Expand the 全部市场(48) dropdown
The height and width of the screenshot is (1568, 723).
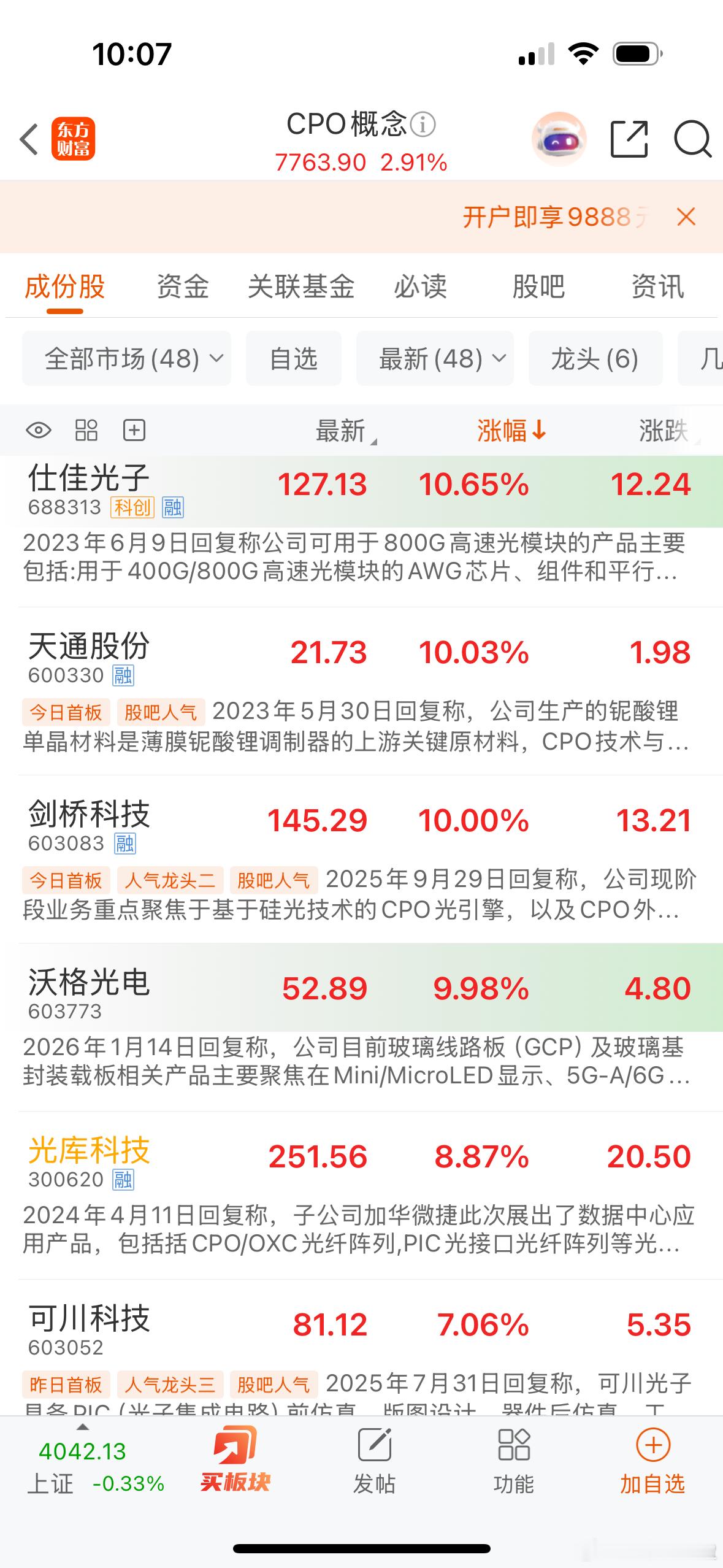[x=127, y=359]
